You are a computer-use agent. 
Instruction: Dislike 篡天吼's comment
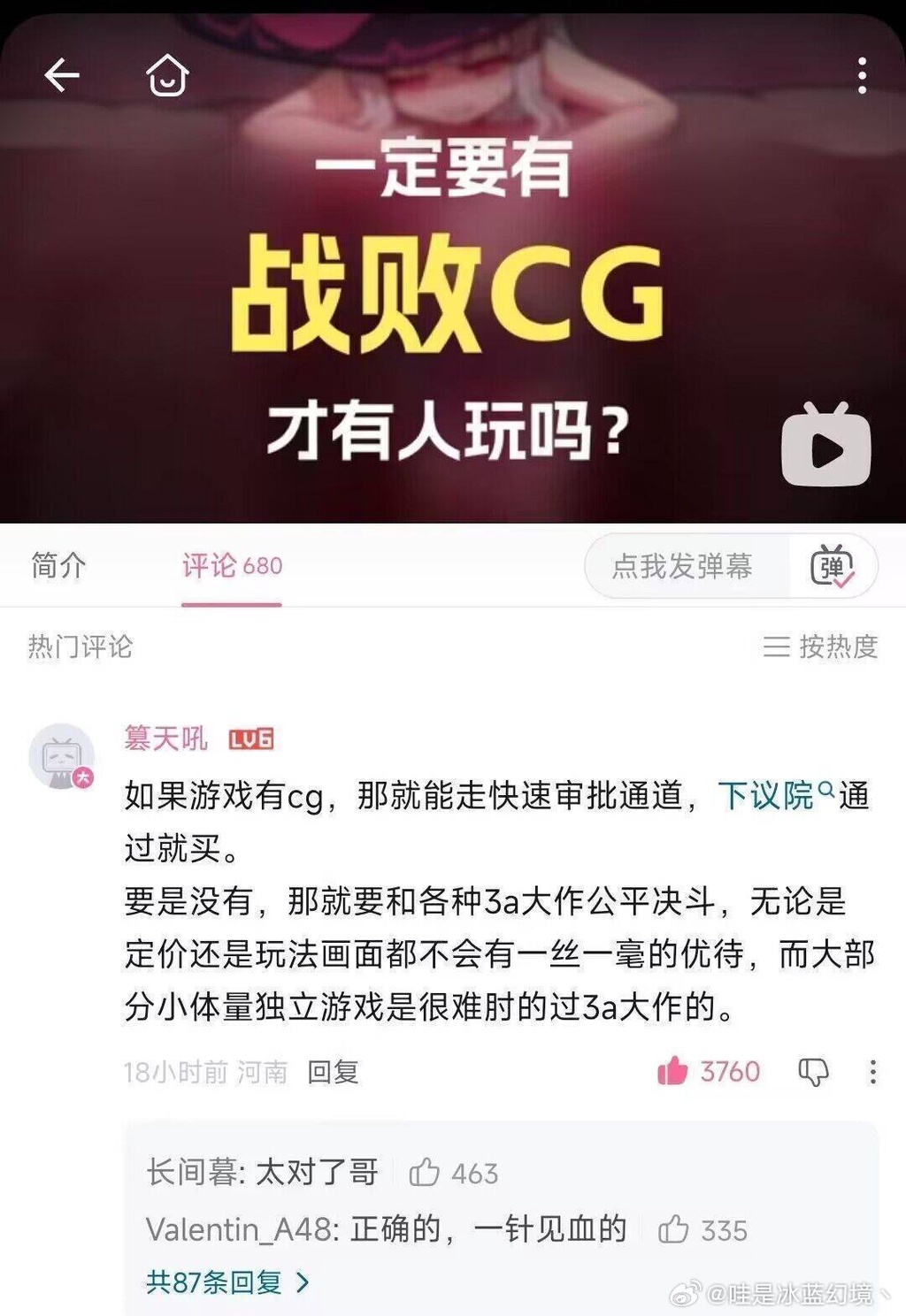coord(813,1072)
